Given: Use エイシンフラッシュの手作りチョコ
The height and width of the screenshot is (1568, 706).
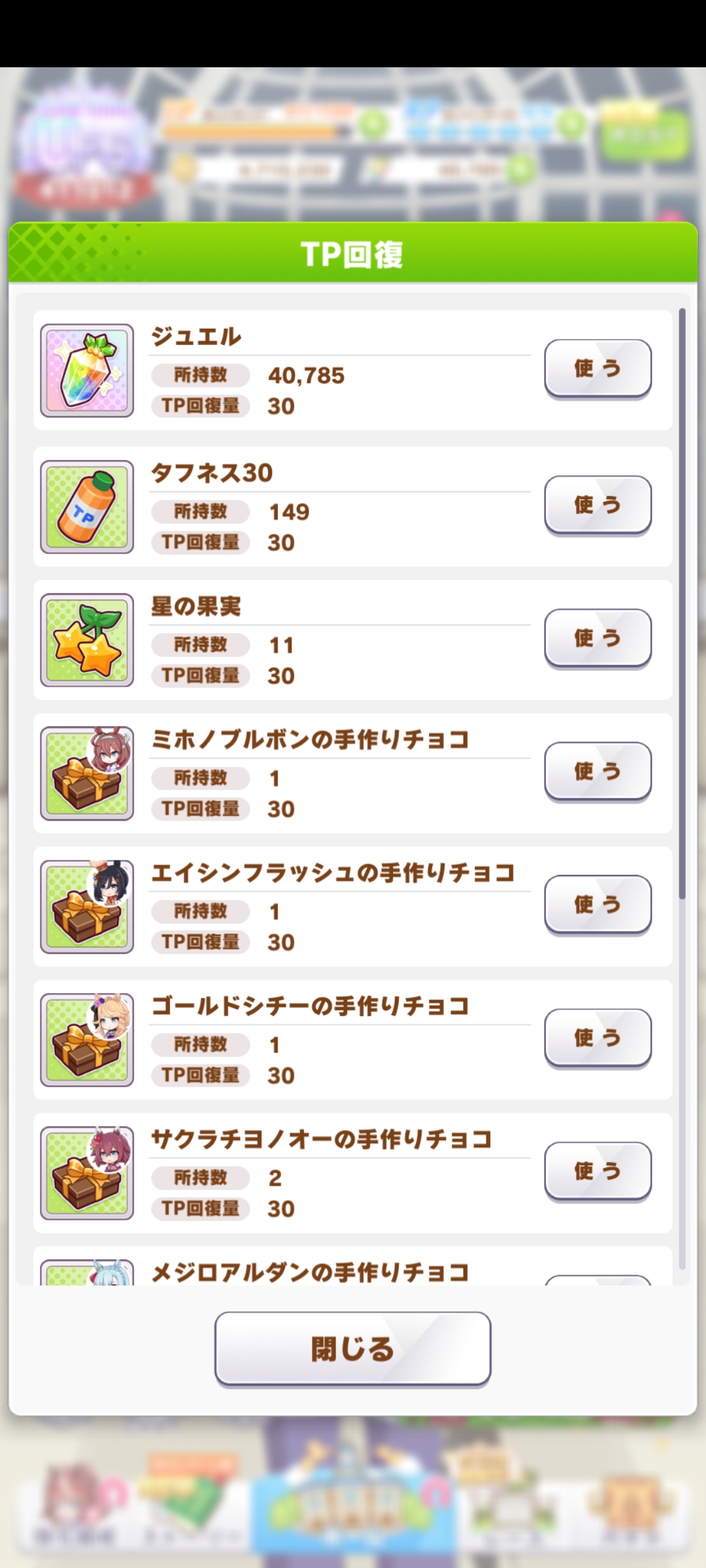Looking at the screenshot, I should pos(597,904).
